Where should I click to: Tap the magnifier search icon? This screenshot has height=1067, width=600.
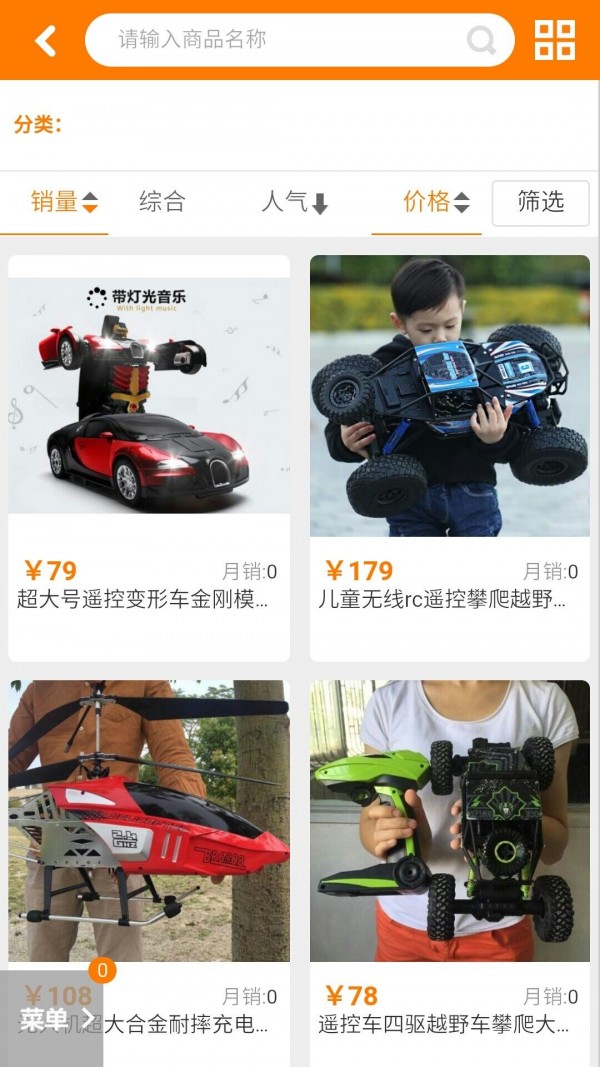tap(482, 40)
